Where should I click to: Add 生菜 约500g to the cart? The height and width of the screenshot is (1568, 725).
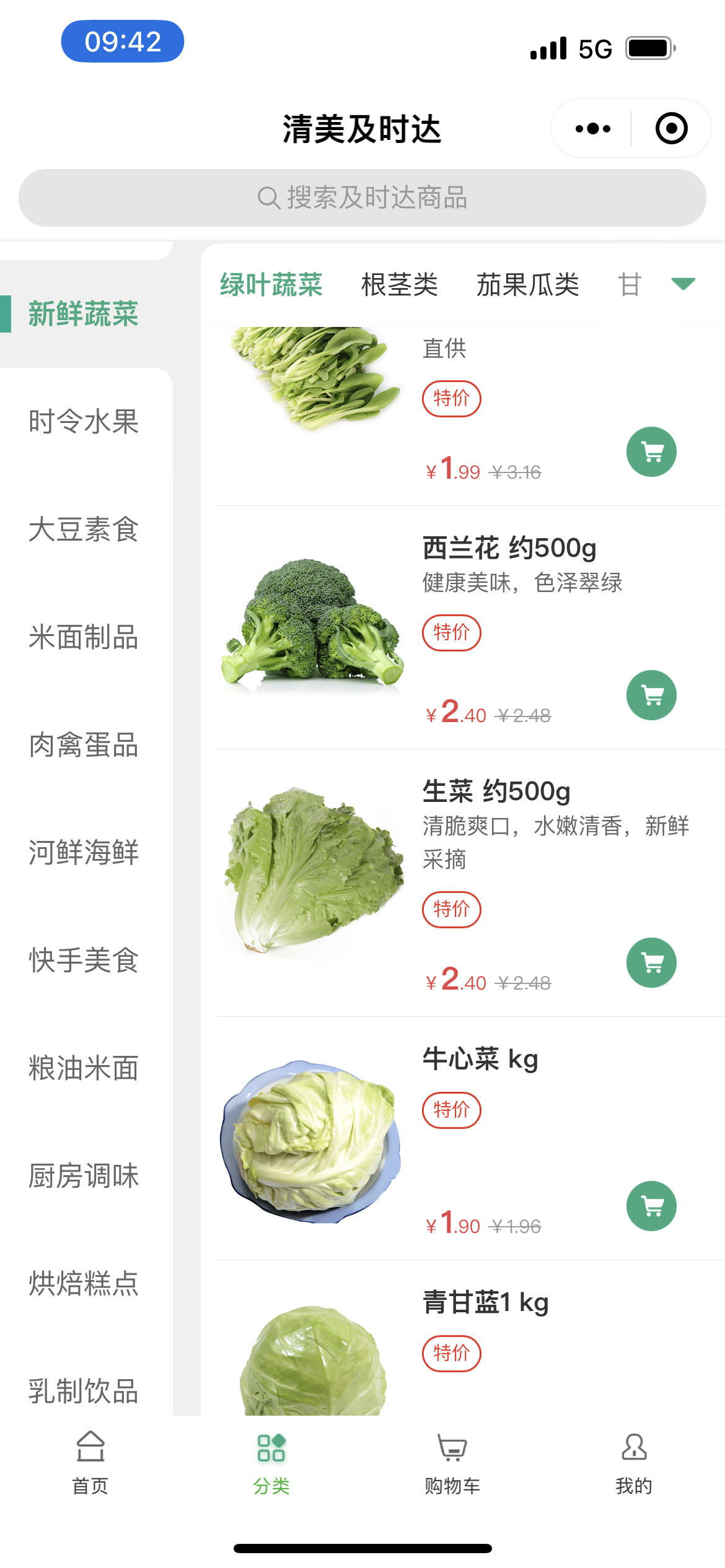pyautogui.click(x=651, y=963)
